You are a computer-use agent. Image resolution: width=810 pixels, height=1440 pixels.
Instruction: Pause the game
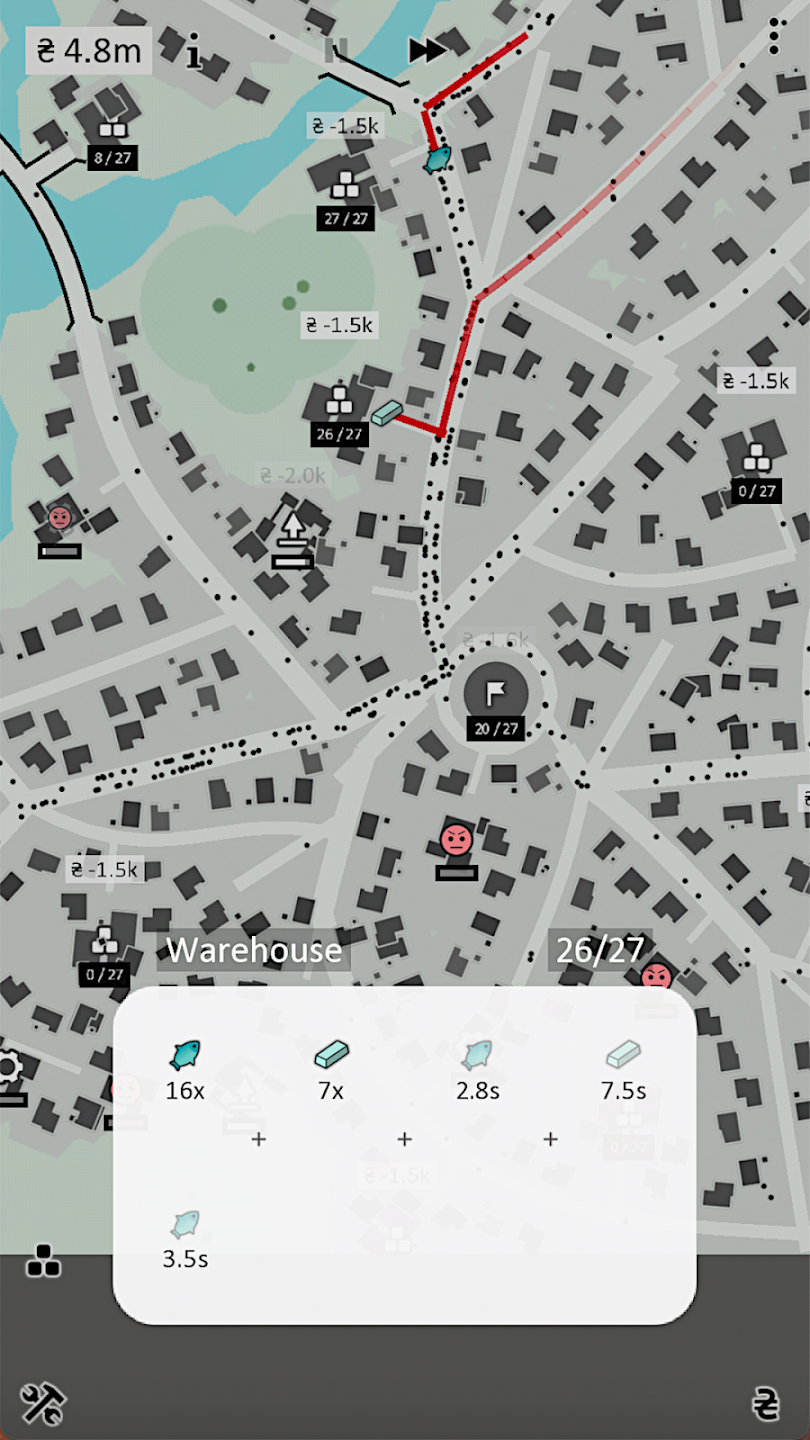click(x=332, y=50)
